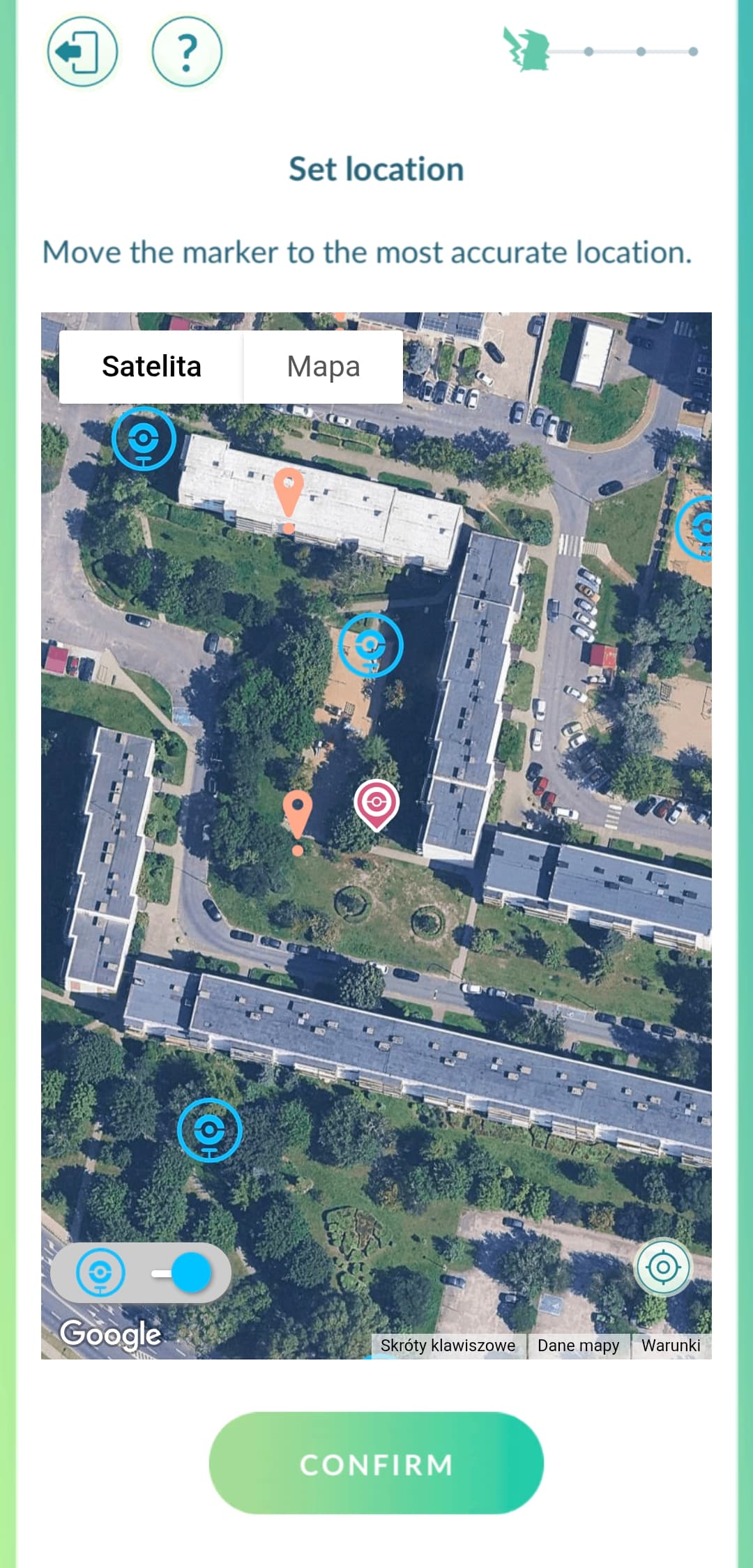Open the help question mark
Image resolution: width=753 pixels, height=1568 pixels.
187,52
